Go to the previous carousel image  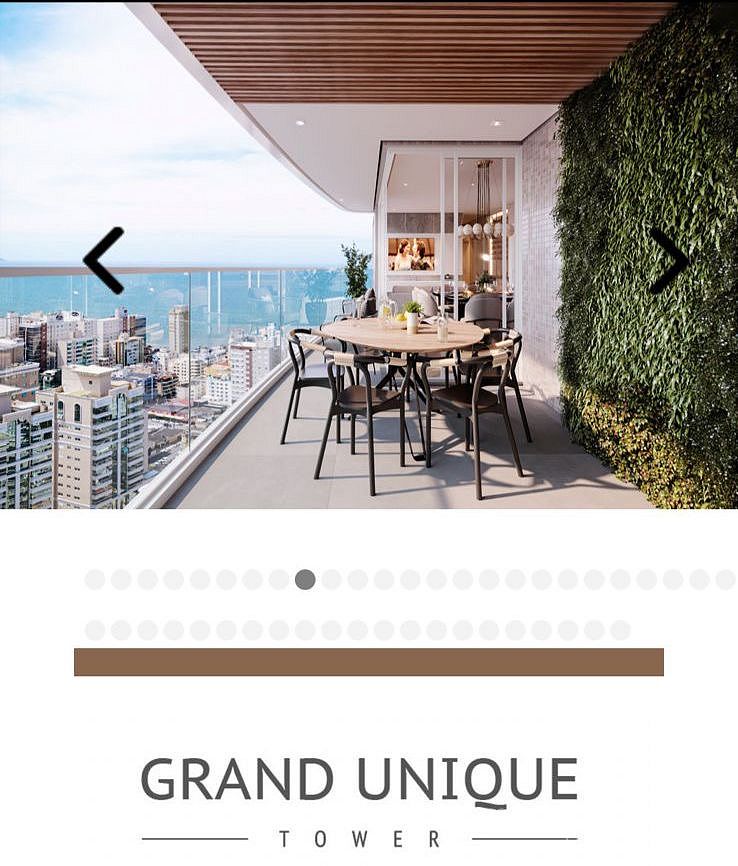pos(104,260)
